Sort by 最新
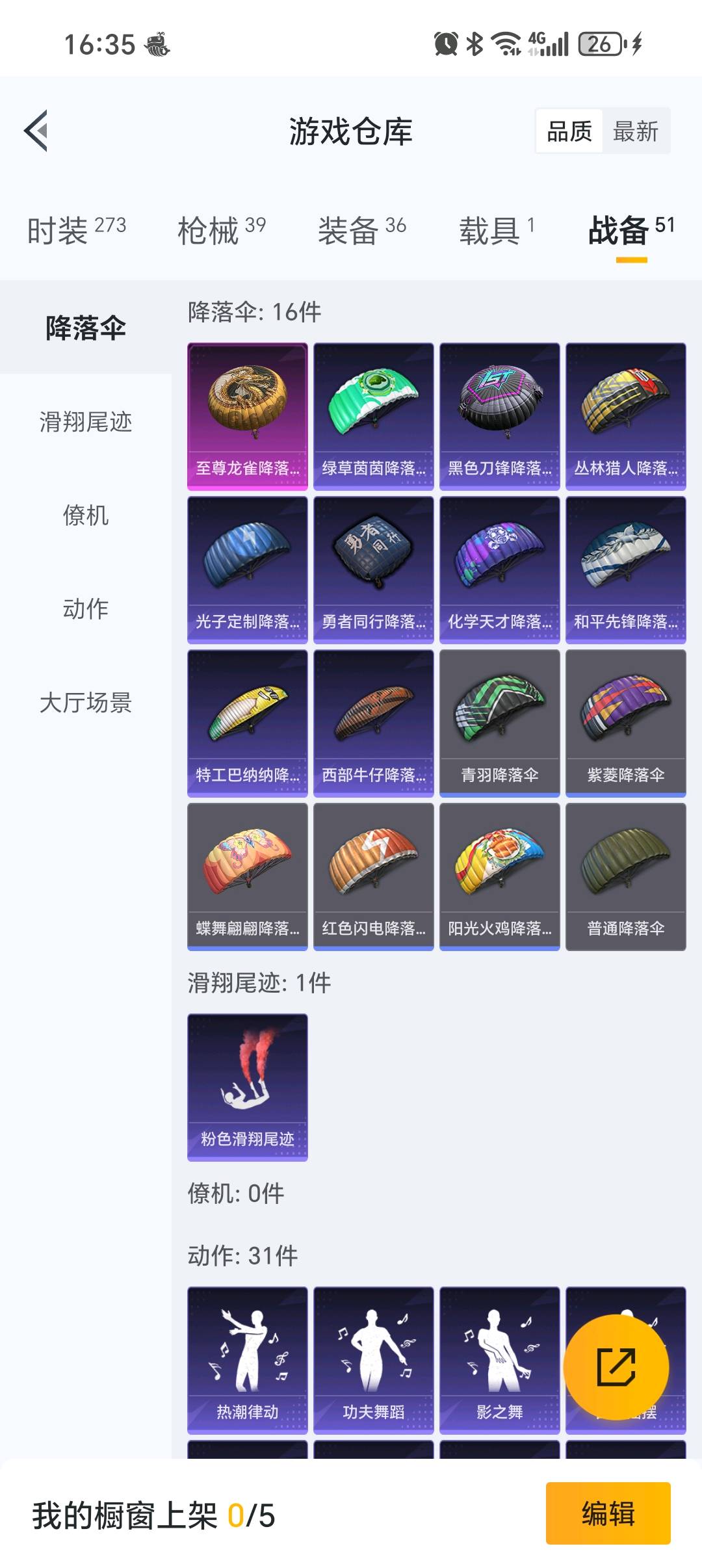 coord(636,131)
